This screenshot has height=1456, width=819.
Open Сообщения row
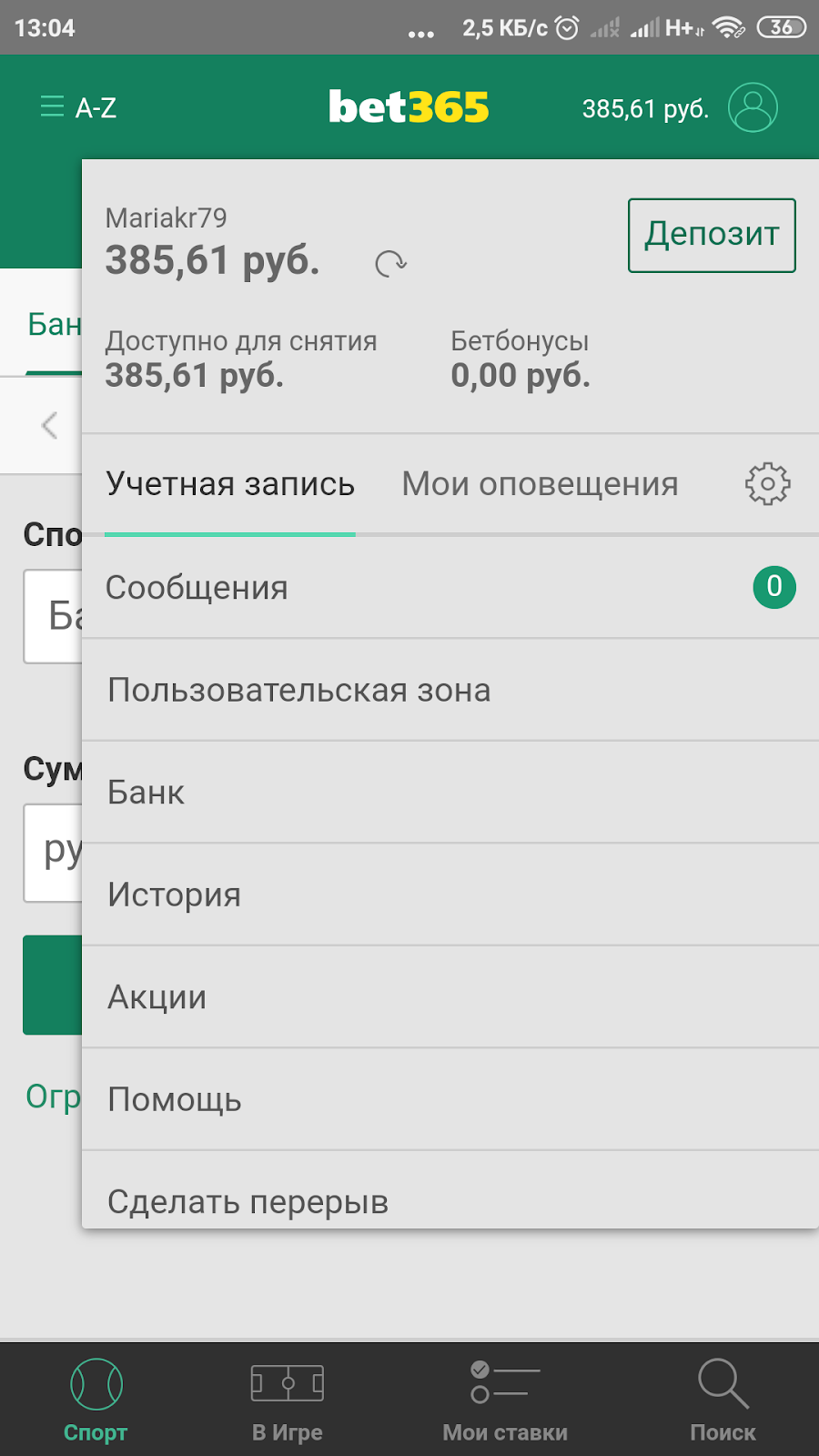coord(450,588)
